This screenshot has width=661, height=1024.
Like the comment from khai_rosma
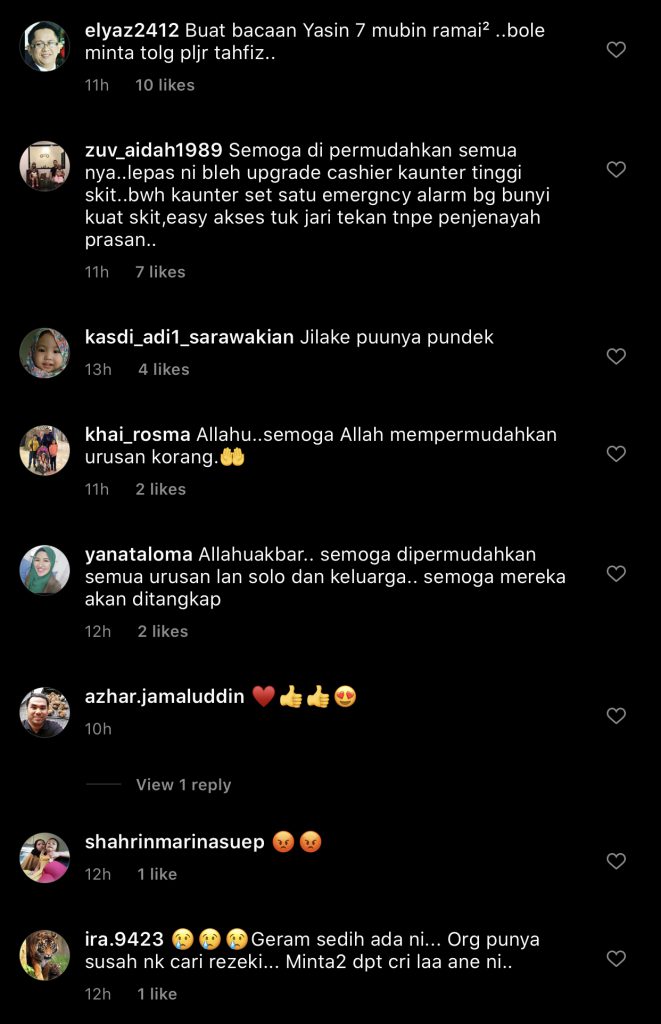[x=616, y=454]
